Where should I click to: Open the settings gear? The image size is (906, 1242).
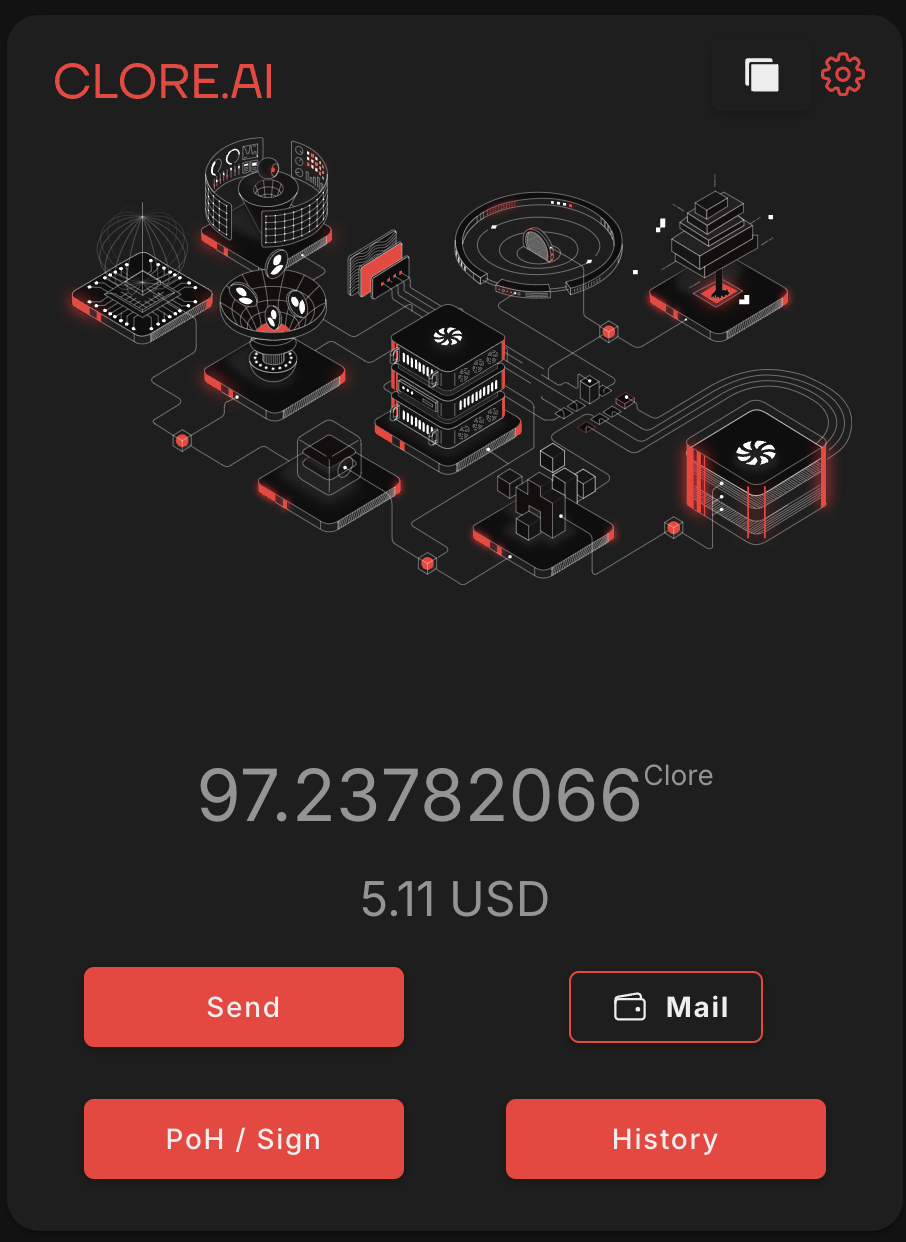842,75
